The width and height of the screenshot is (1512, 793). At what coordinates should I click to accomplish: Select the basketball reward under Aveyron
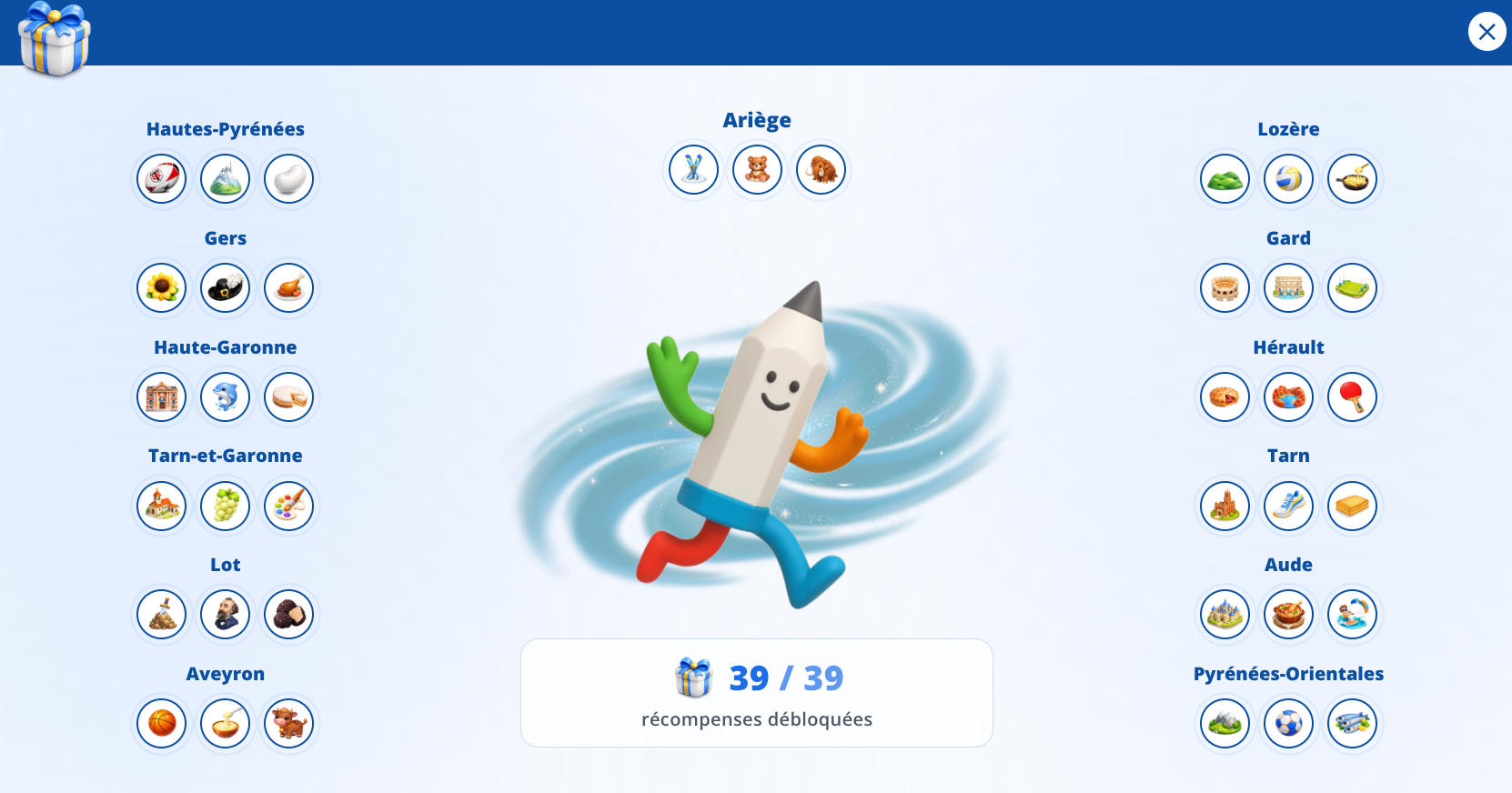pos(162,723)
